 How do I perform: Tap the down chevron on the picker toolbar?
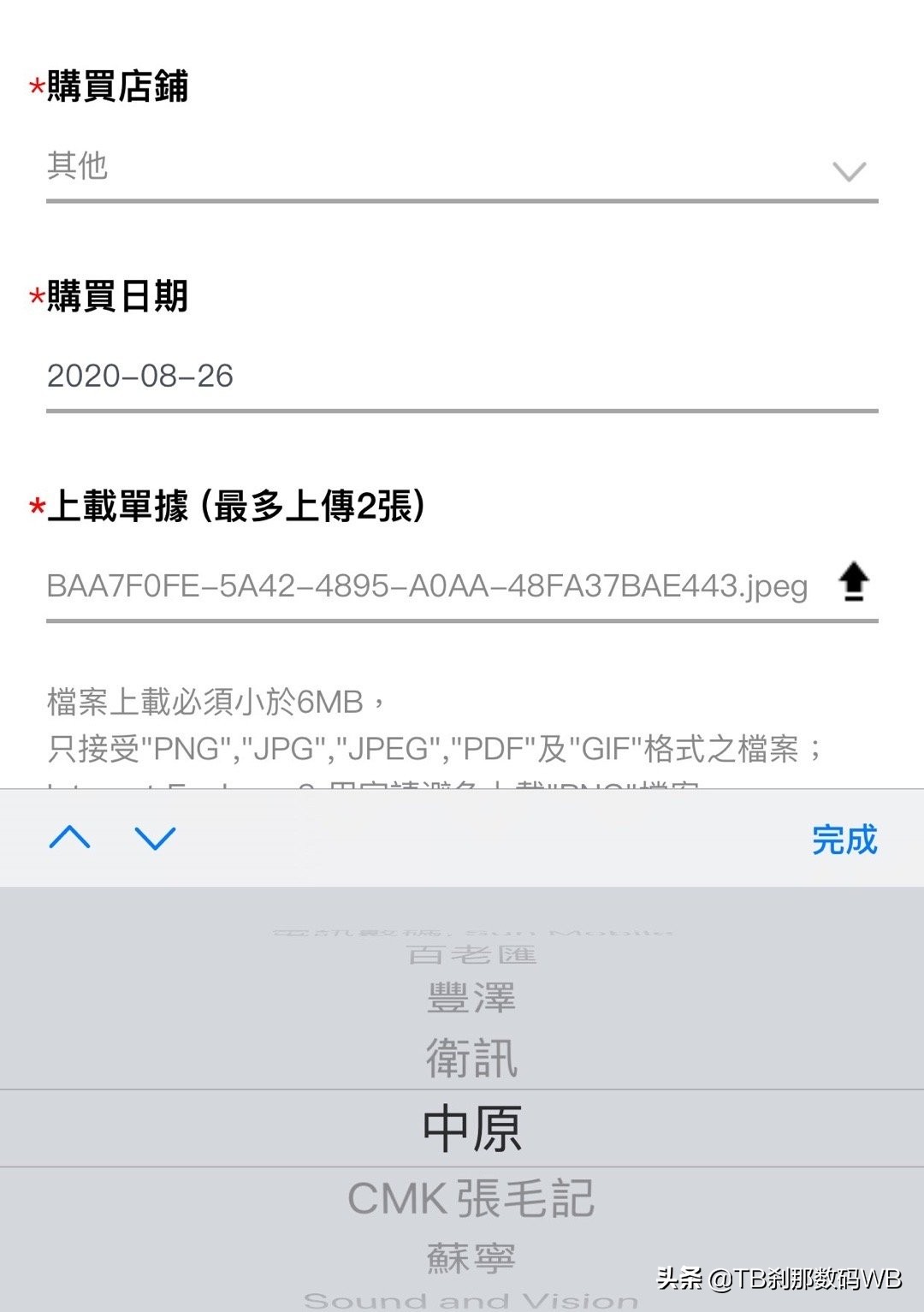click(152, 839)
